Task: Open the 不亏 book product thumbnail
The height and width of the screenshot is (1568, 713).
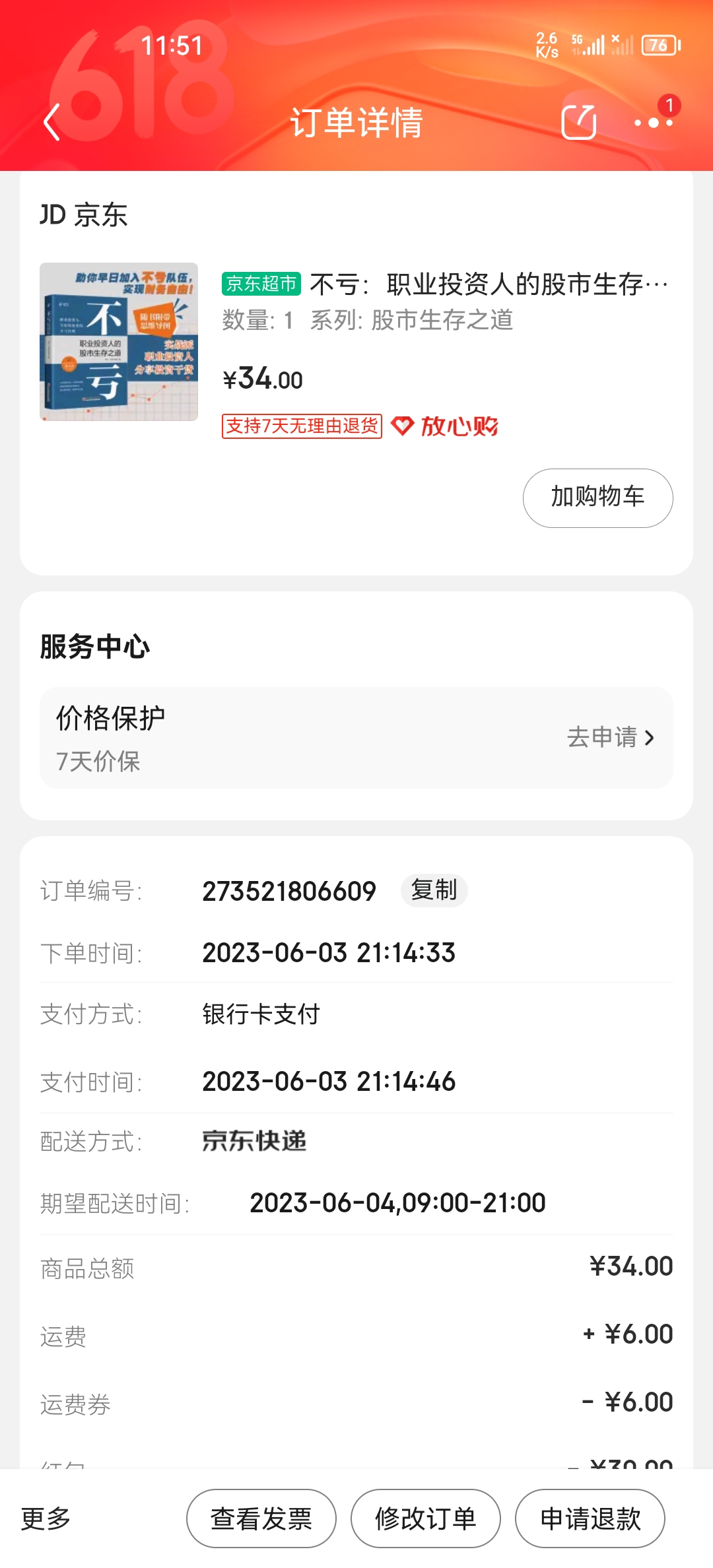Action: (x=119, y=342)
